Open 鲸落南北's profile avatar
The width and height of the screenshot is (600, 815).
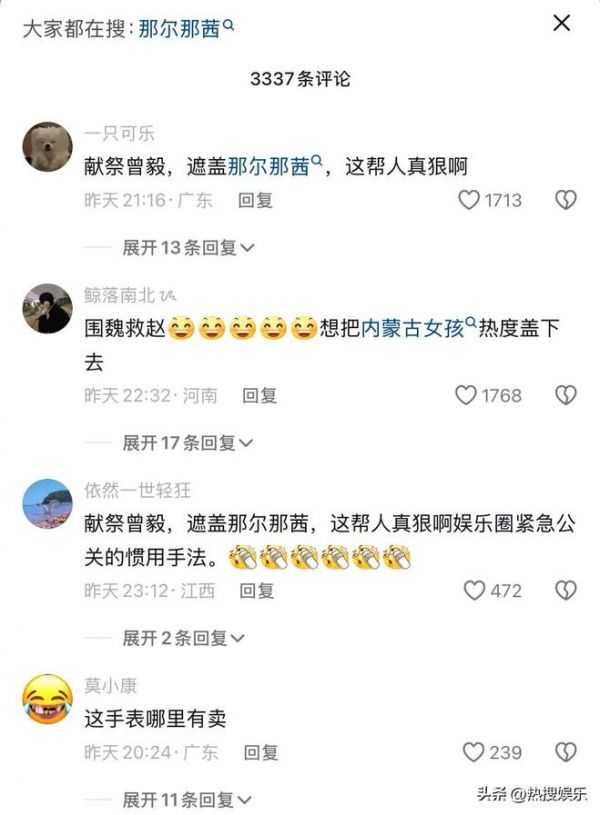pos(46,309)
